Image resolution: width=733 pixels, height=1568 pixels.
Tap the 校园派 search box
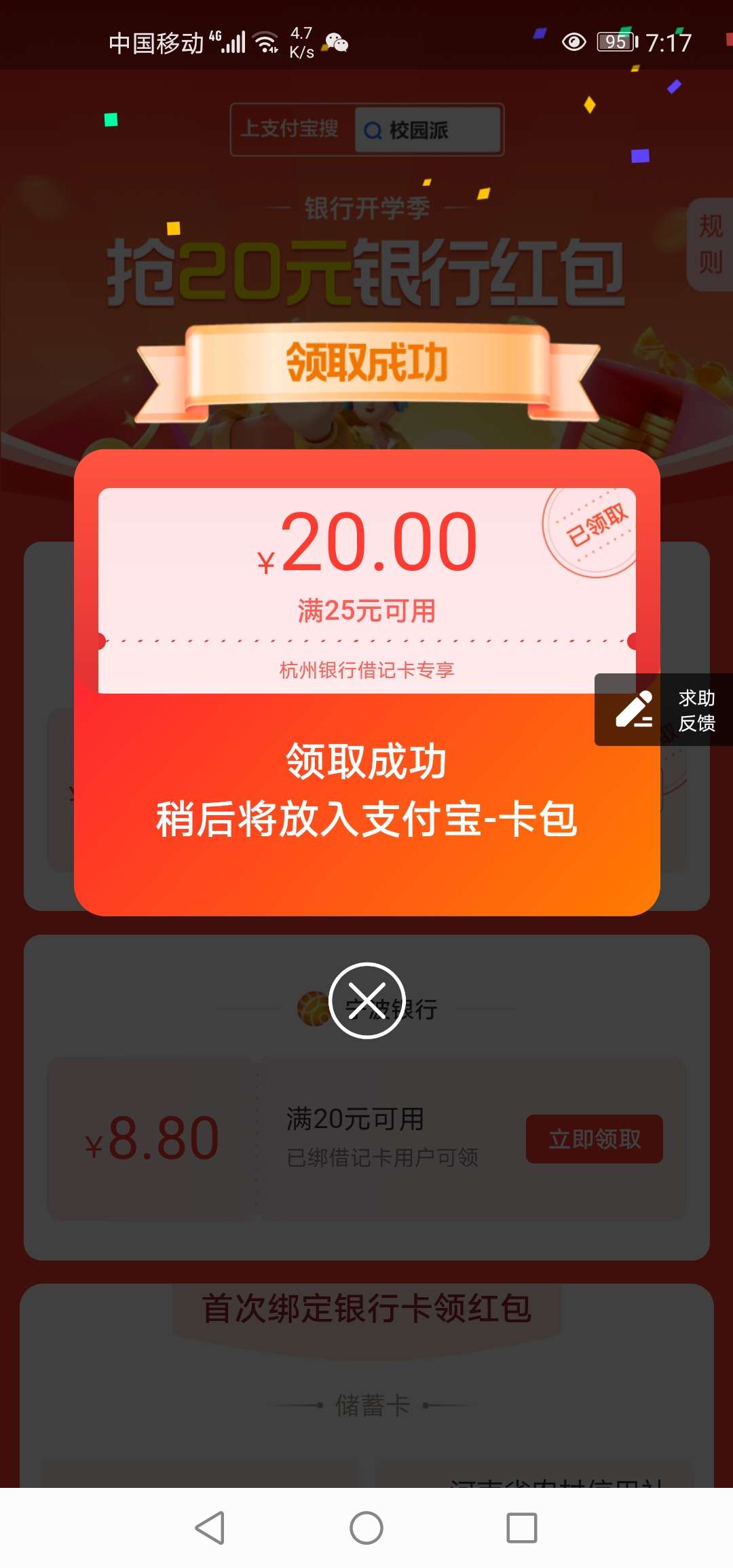428,130
